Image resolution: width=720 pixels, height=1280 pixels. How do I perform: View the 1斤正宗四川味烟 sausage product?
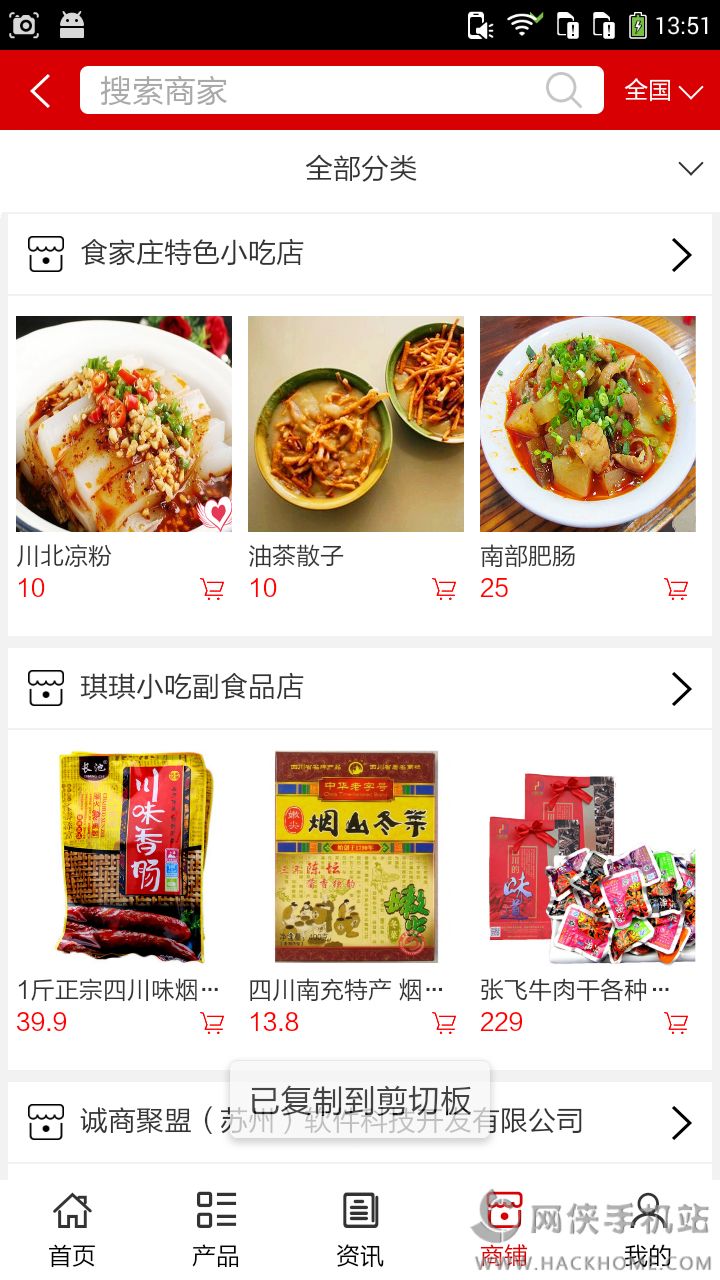click(x=124, y=858)
